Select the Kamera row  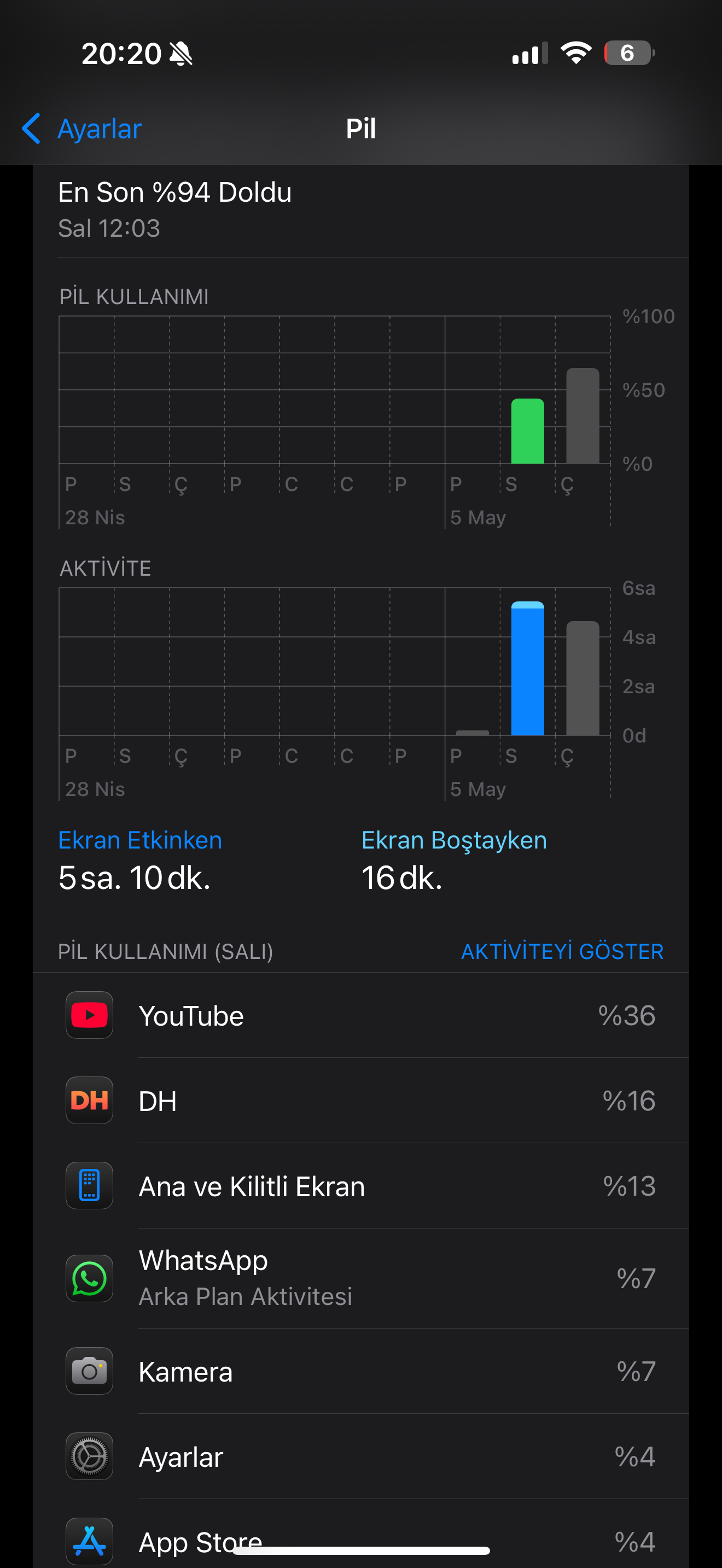pyautogui.click(x=361, y=1371)
